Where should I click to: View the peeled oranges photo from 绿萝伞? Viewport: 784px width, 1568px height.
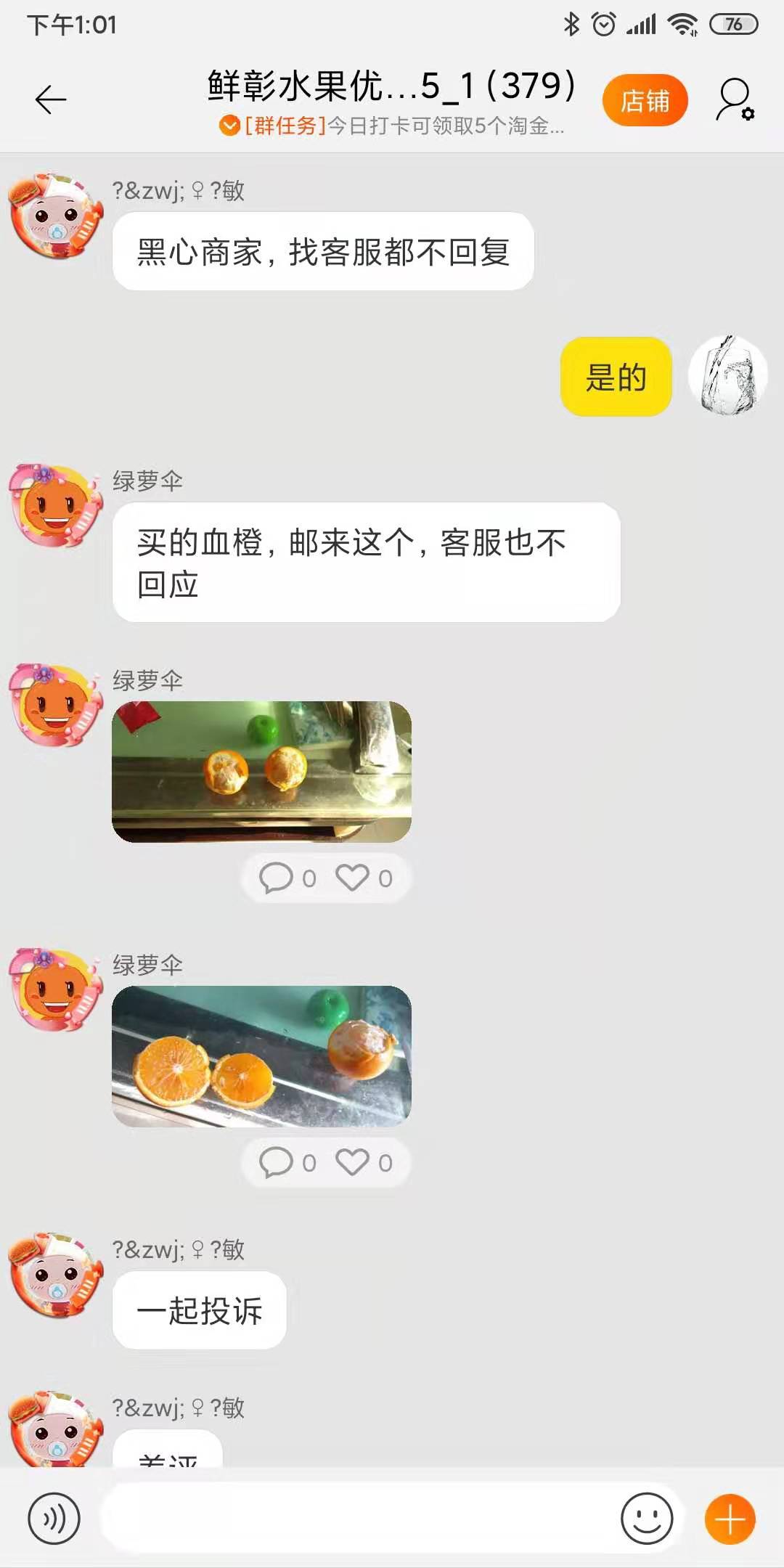(261, 772)
